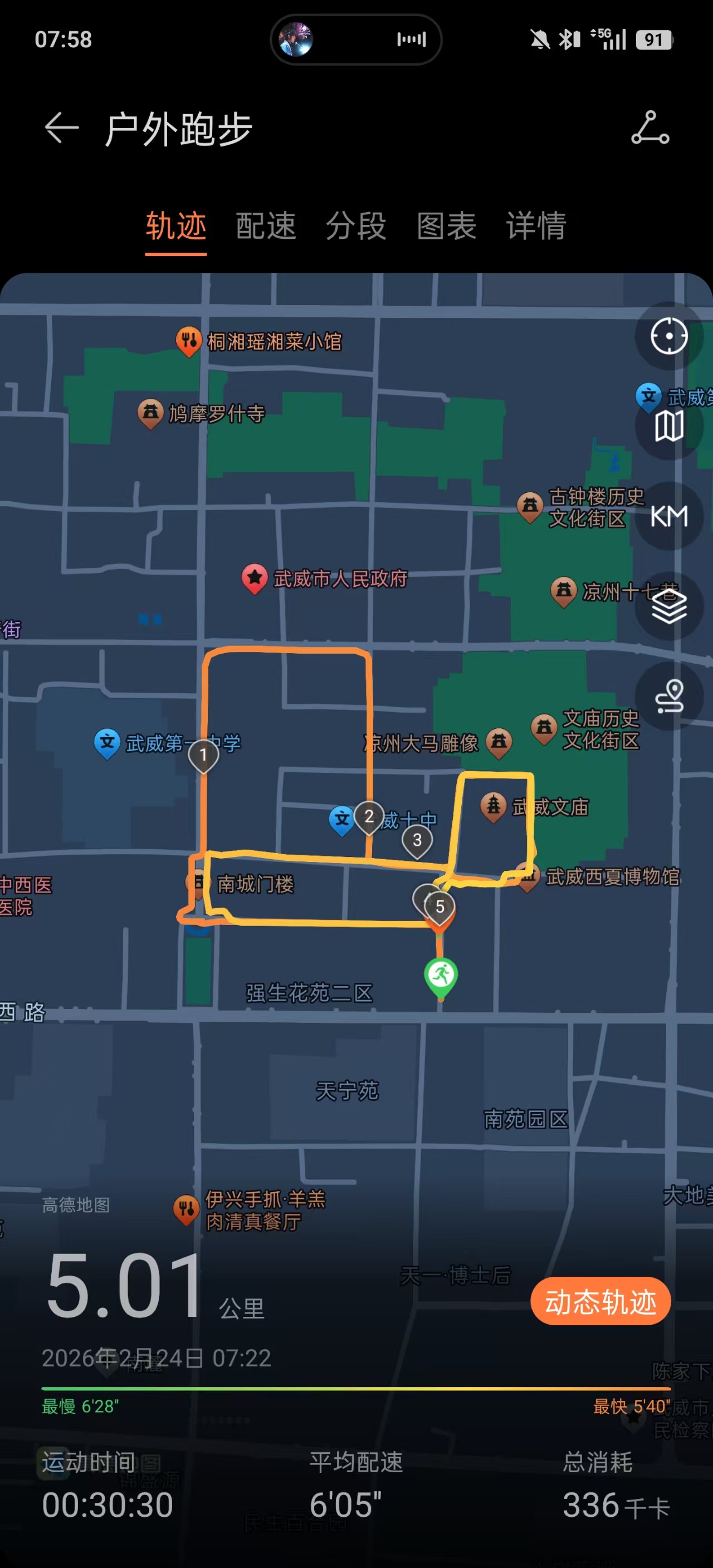Toggle the KM distance markers
Screen dimensions: 713x1568
[668, 516]
